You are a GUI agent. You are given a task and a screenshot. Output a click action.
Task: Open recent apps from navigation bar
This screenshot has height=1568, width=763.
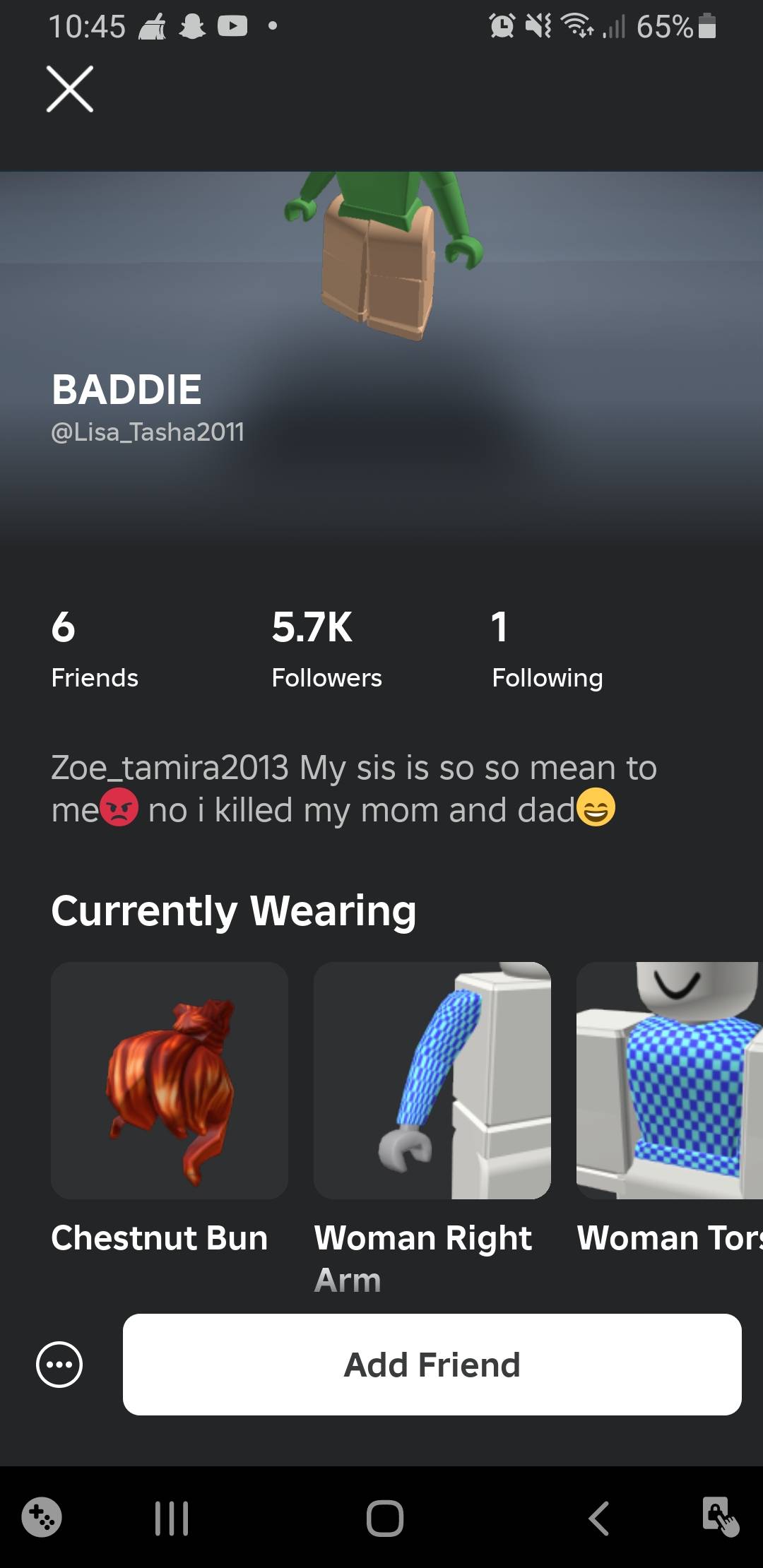pos(171,1518)
